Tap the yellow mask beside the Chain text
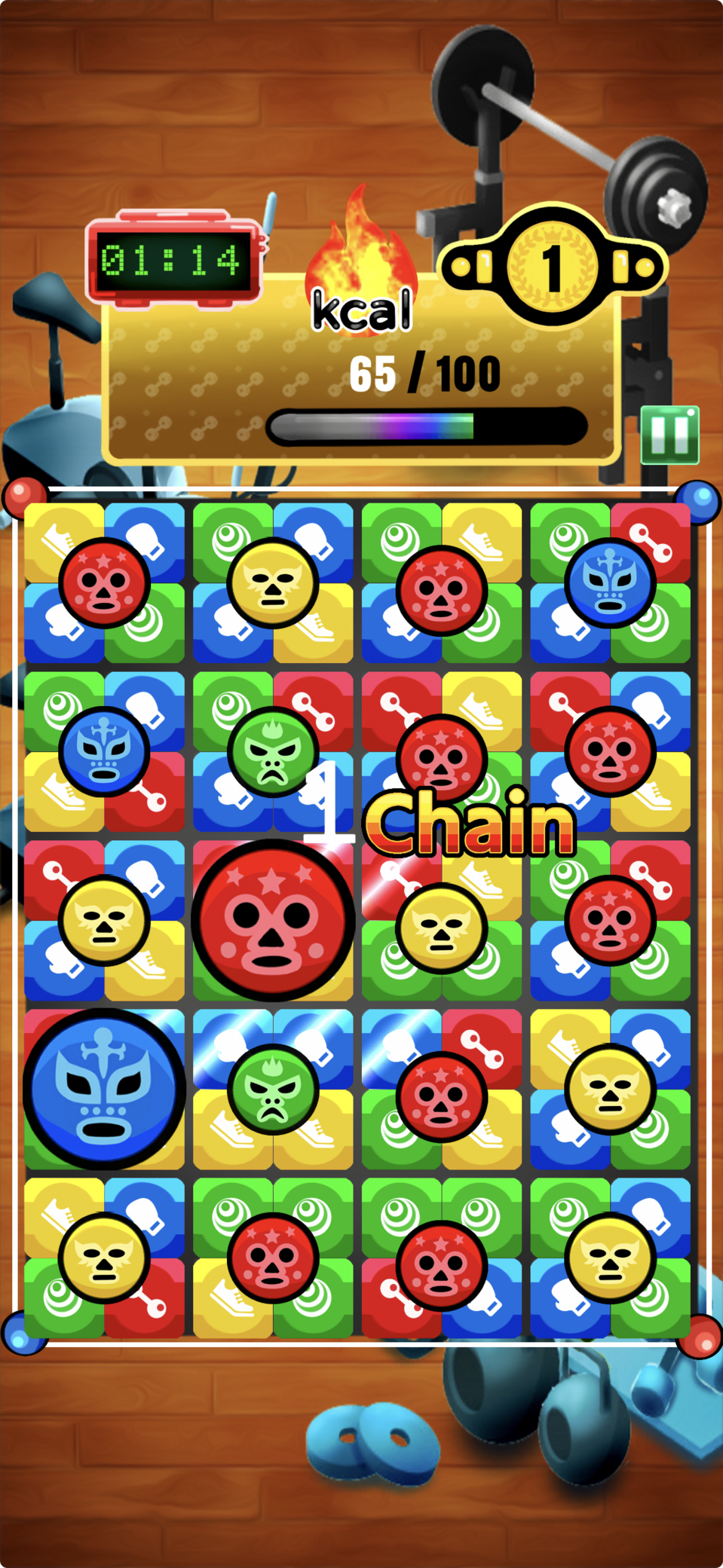The image size is (723, 1568). pyautogui.click(x=441, y=928)
